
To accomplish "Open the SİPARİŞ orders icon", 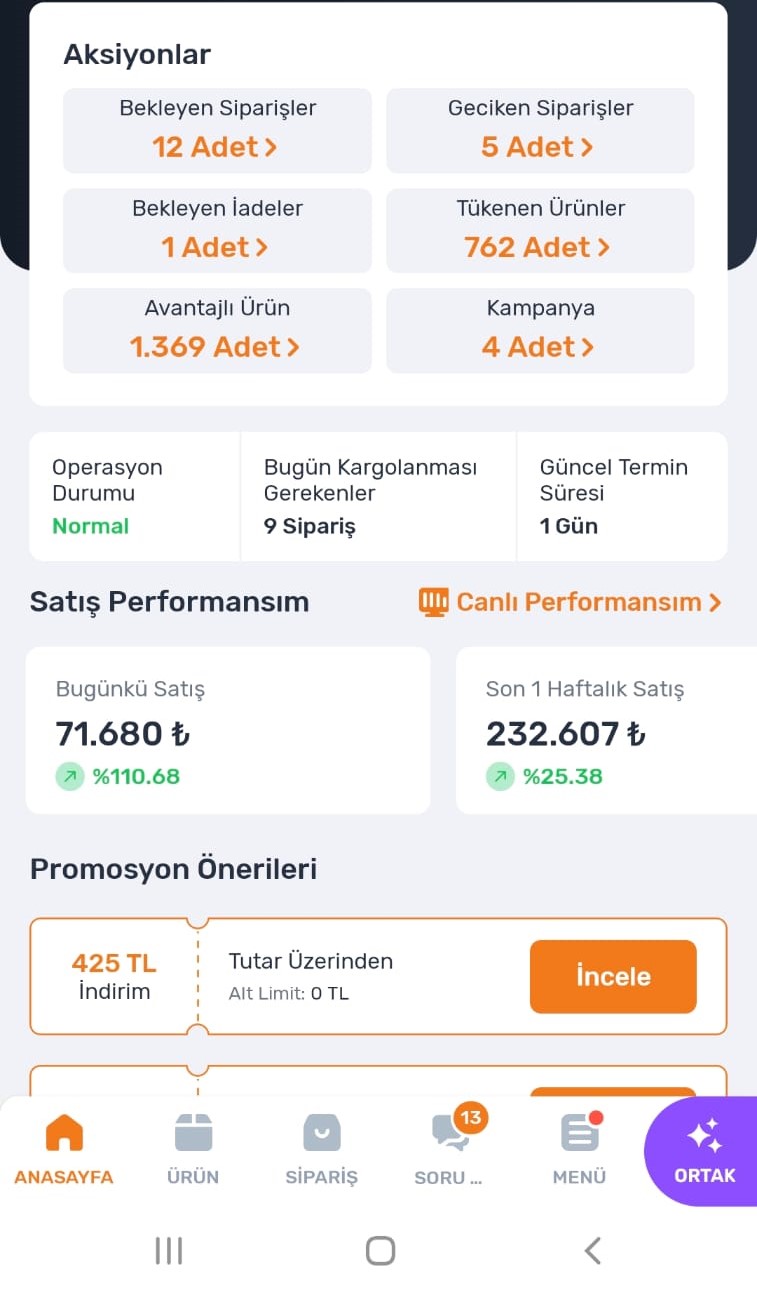I will click(321, 1131).
